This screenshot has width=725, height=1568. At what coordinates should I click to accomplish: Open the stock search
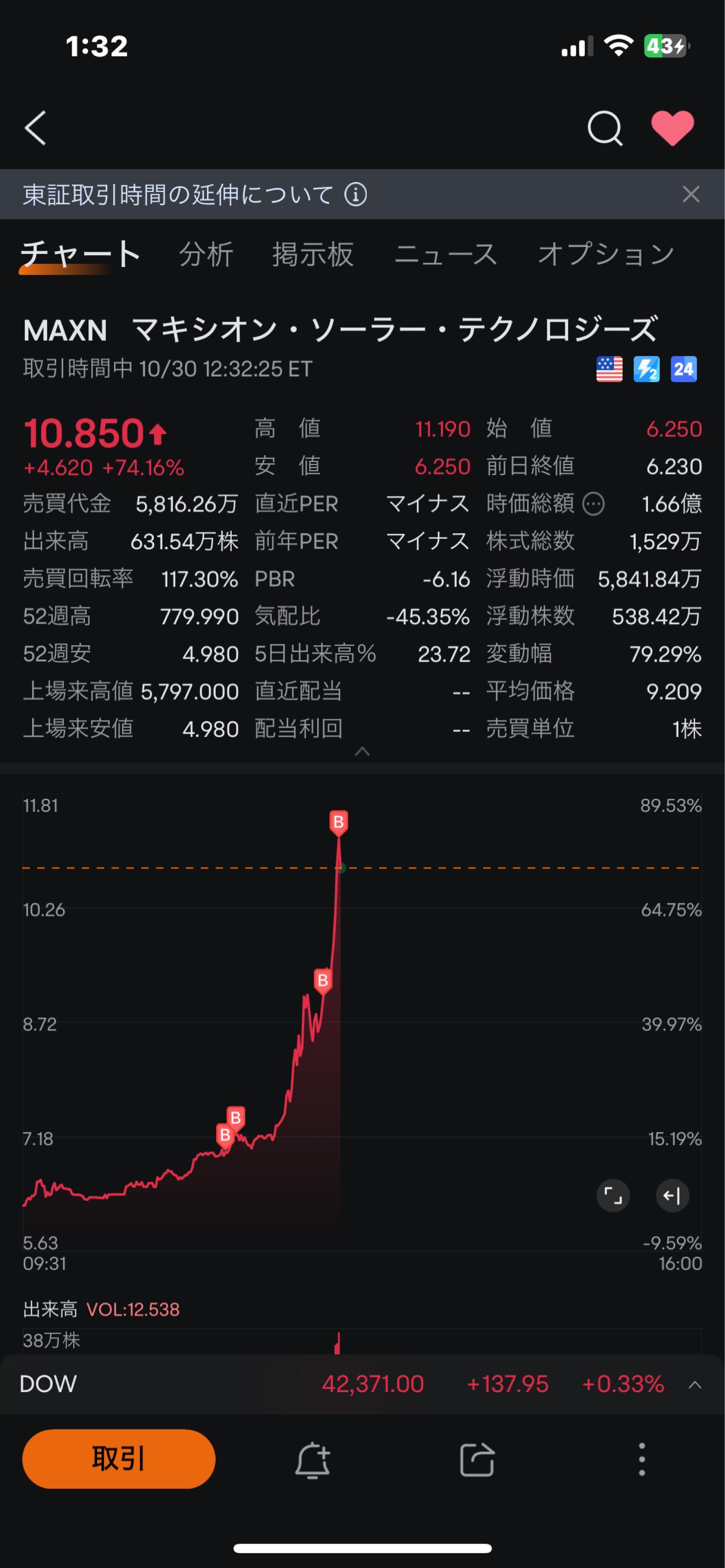pos(604,128)
